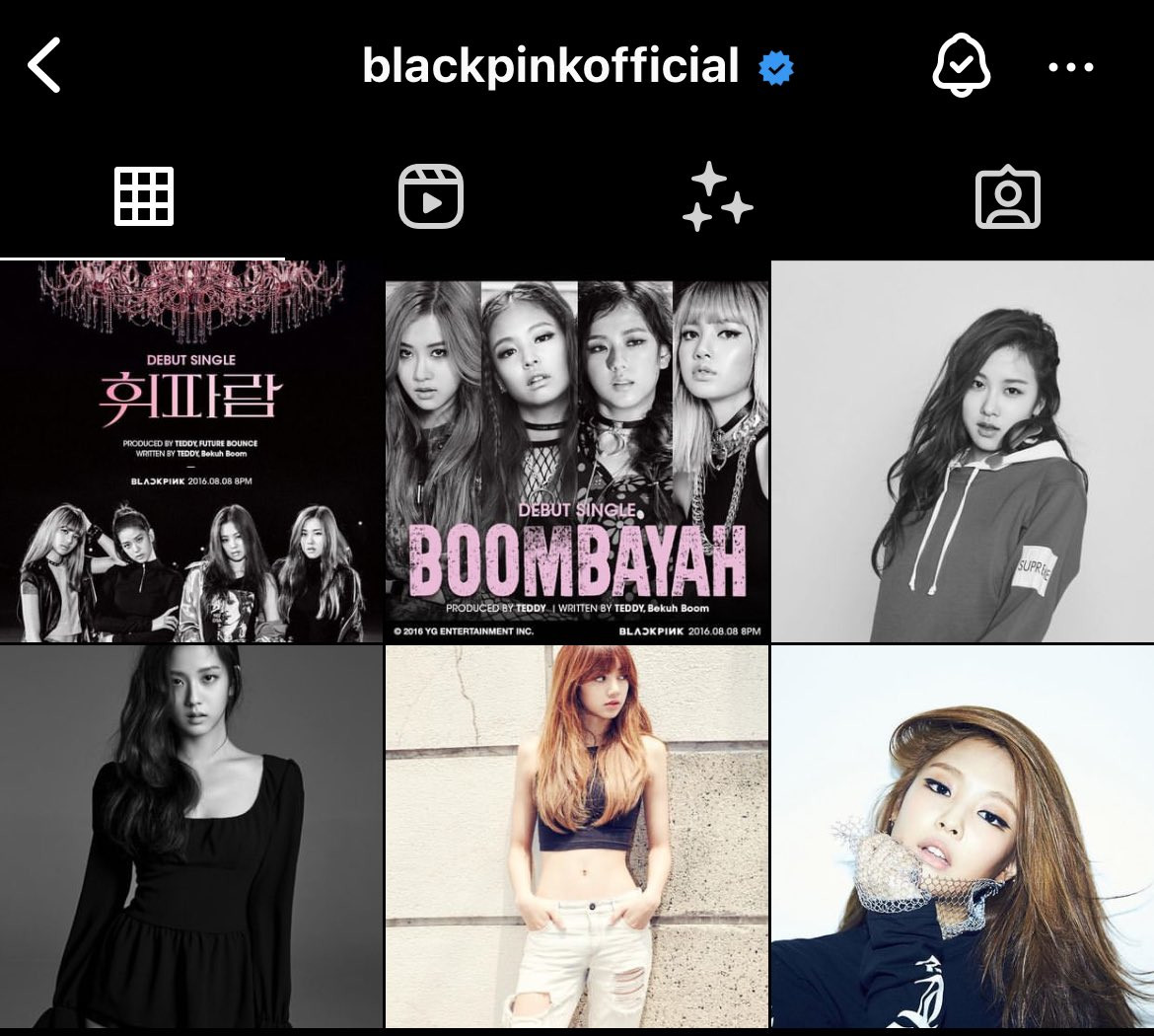Viewport: 1154px width, 1036px height.
Task: Open the lace glove portrait post
Action: [x=963, y=836]
